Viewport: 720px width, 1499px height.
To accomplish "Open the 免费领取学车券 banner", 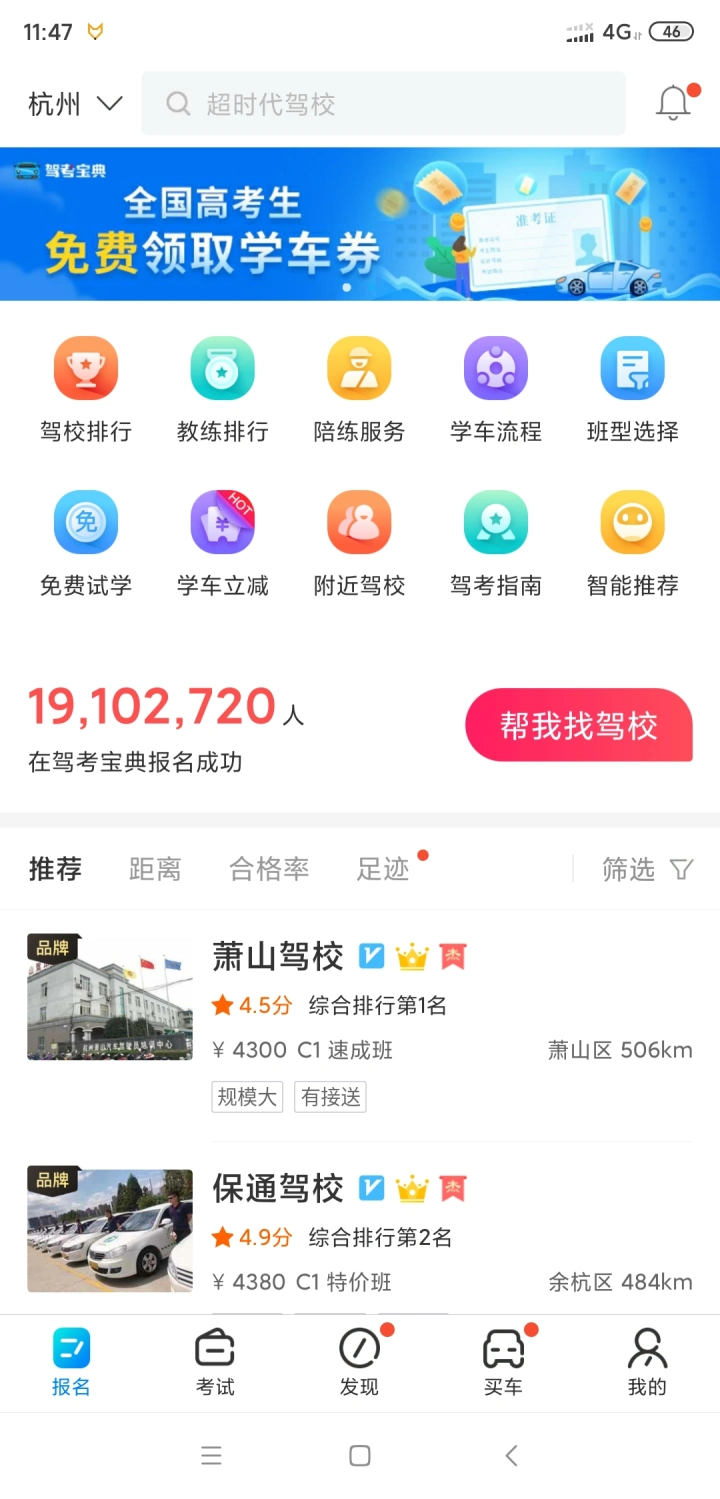I will coord(360,224).
